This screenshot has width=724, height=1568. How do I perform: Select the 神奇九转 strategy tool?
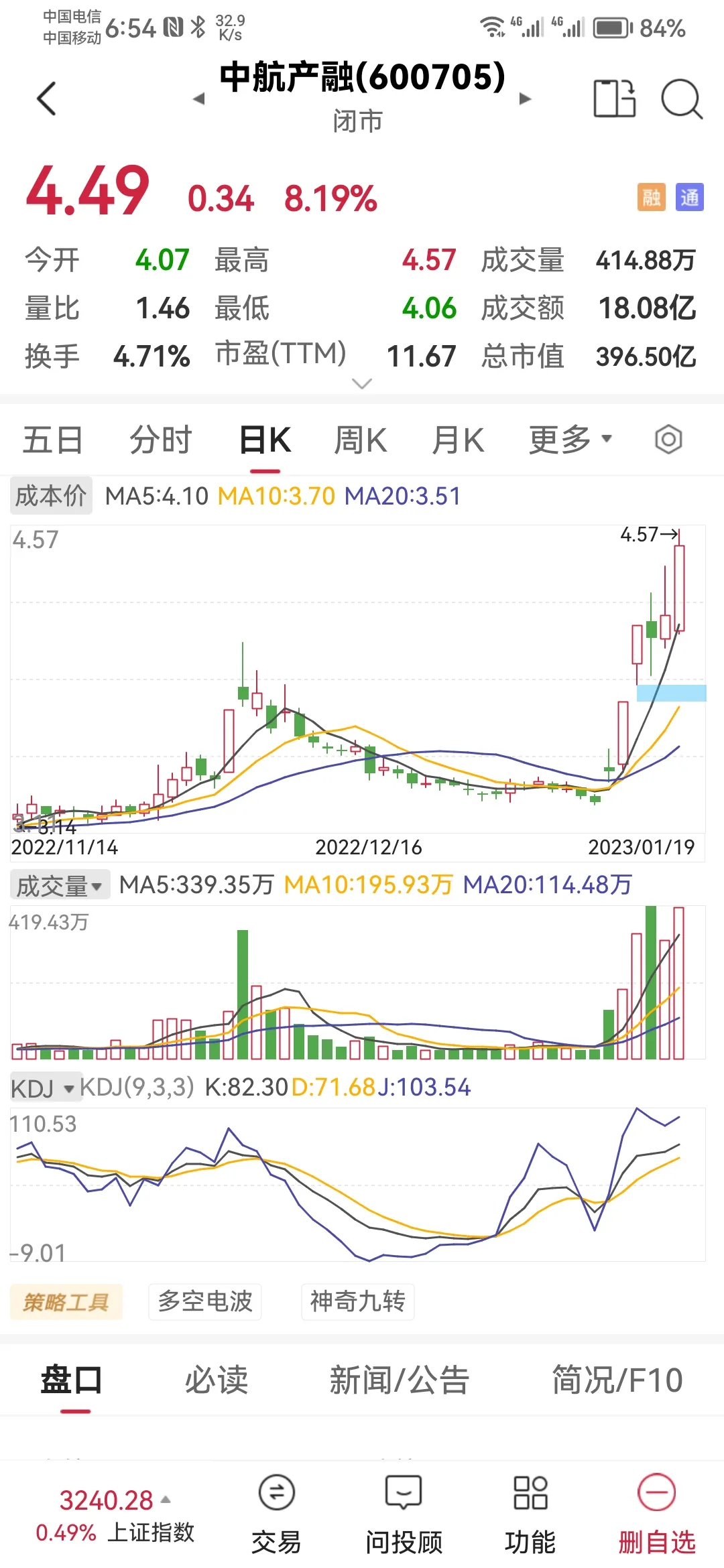click(x=358, y=1302)
